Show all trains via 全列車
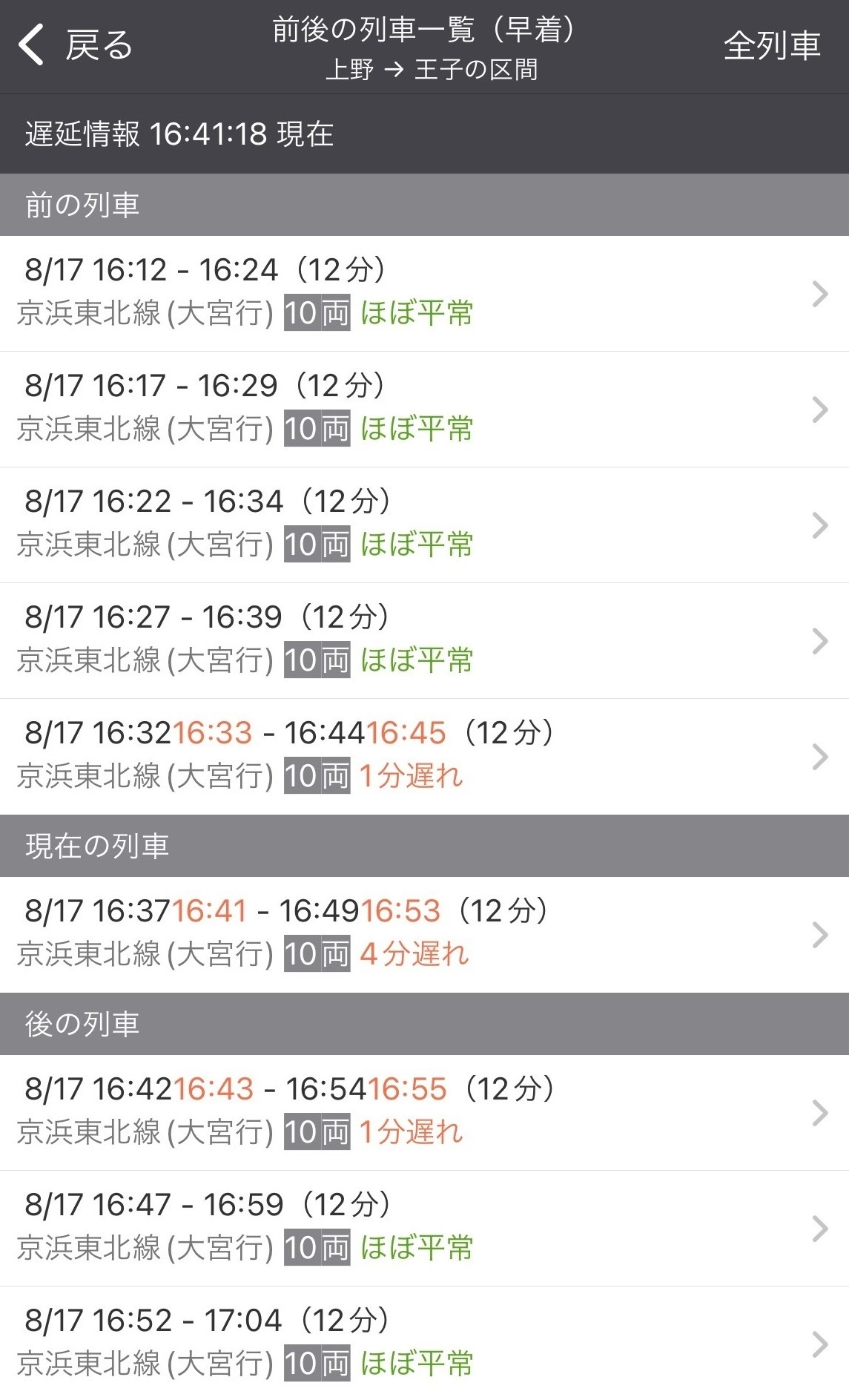Screen dimensions: 849x1400 [771, 46]
